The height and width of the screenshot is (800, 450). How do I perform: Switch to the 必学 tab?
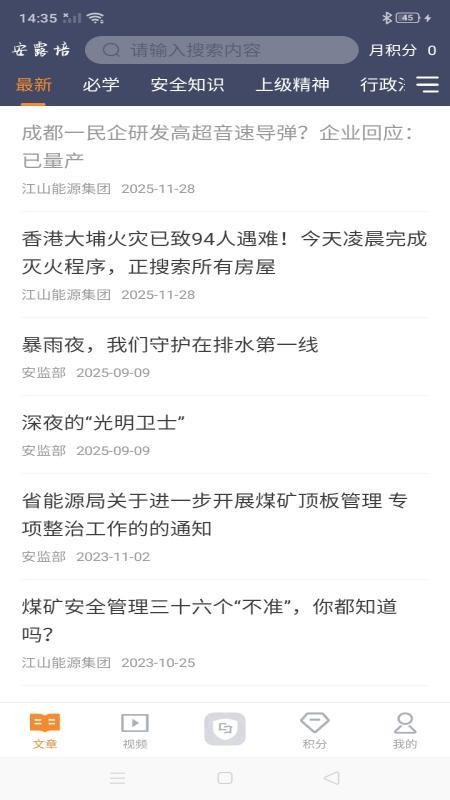point(101,85)
